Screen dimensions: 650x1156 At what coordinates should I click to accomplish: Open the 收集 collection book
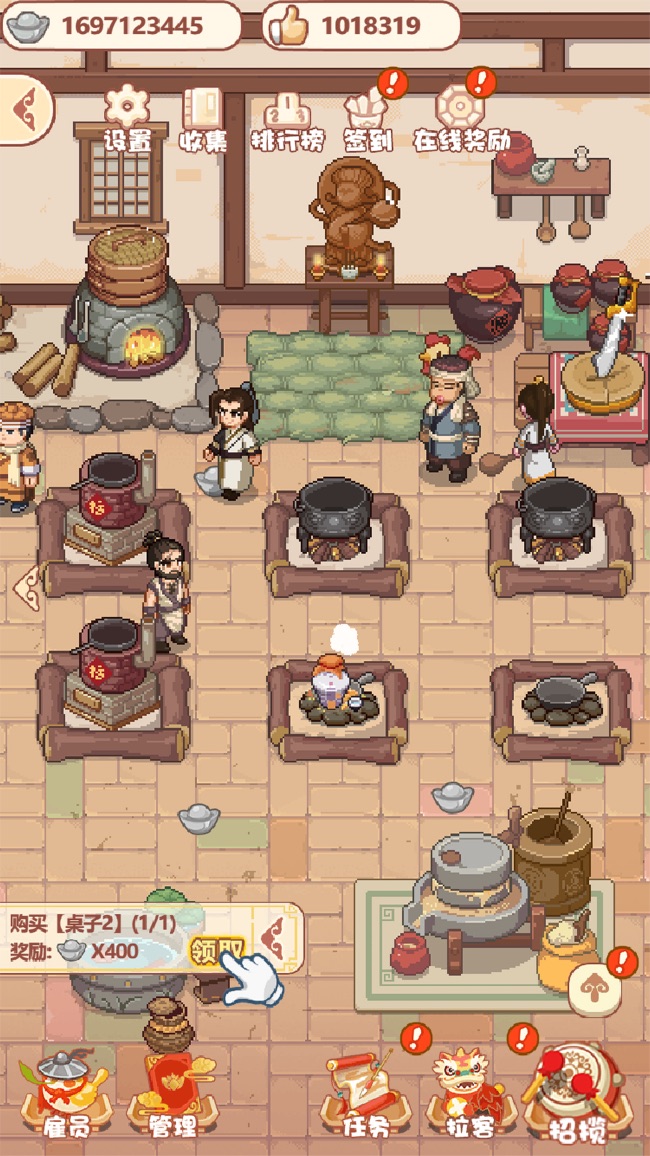(x=203, y=117)
